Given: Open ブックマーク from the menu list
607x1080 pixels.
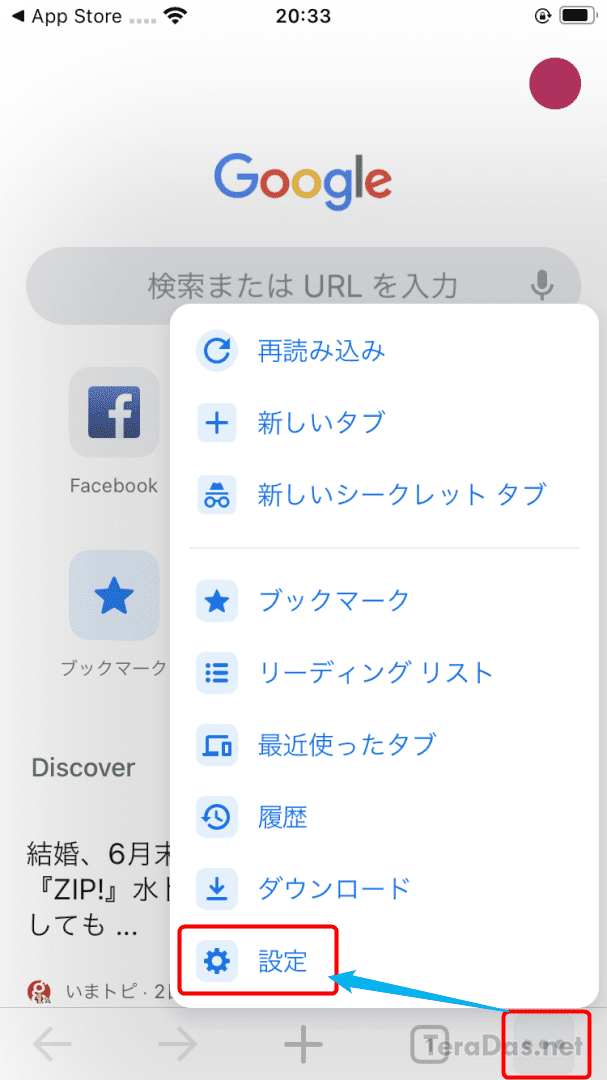Looking at the screenshot, I should click(384, 601).
